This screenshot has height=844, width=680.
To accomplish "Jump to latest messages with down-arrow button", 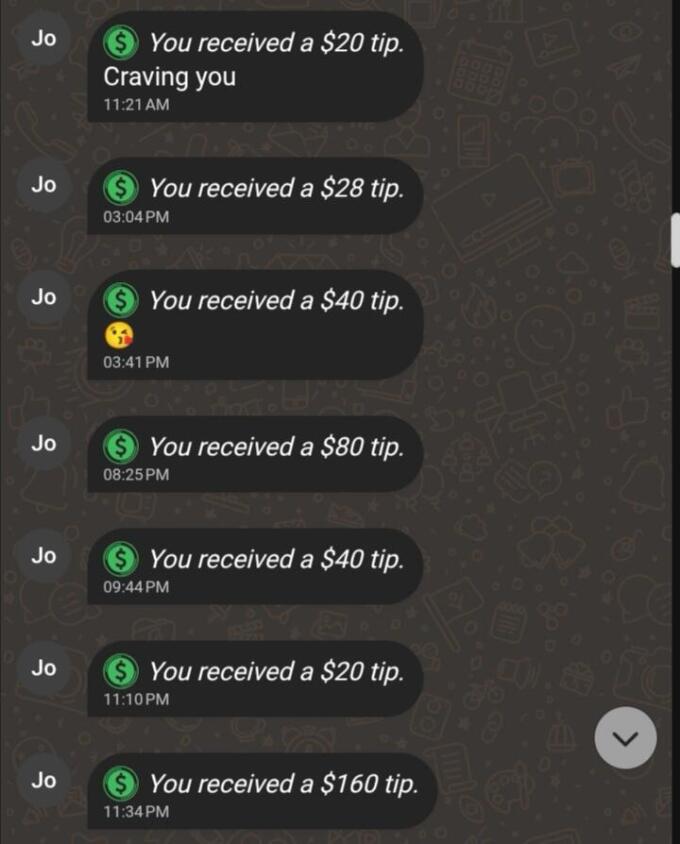I will click(625, 738).
